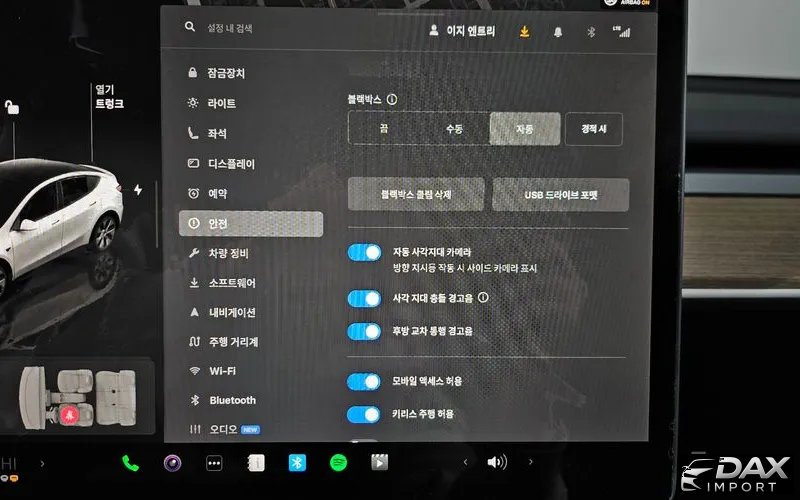Open the phone app in the dock
This screenshot has width=800, height=500.
[x=130, y=463]
